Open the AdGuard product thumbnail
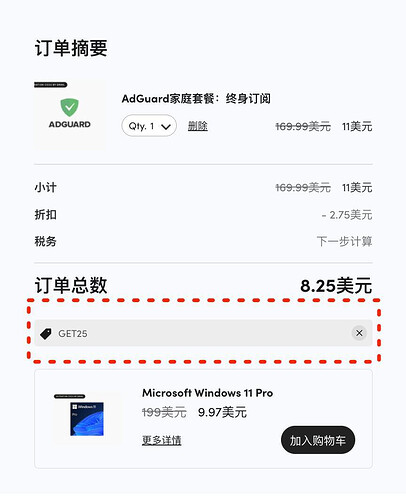406x500 pixels. pos(70,114)
